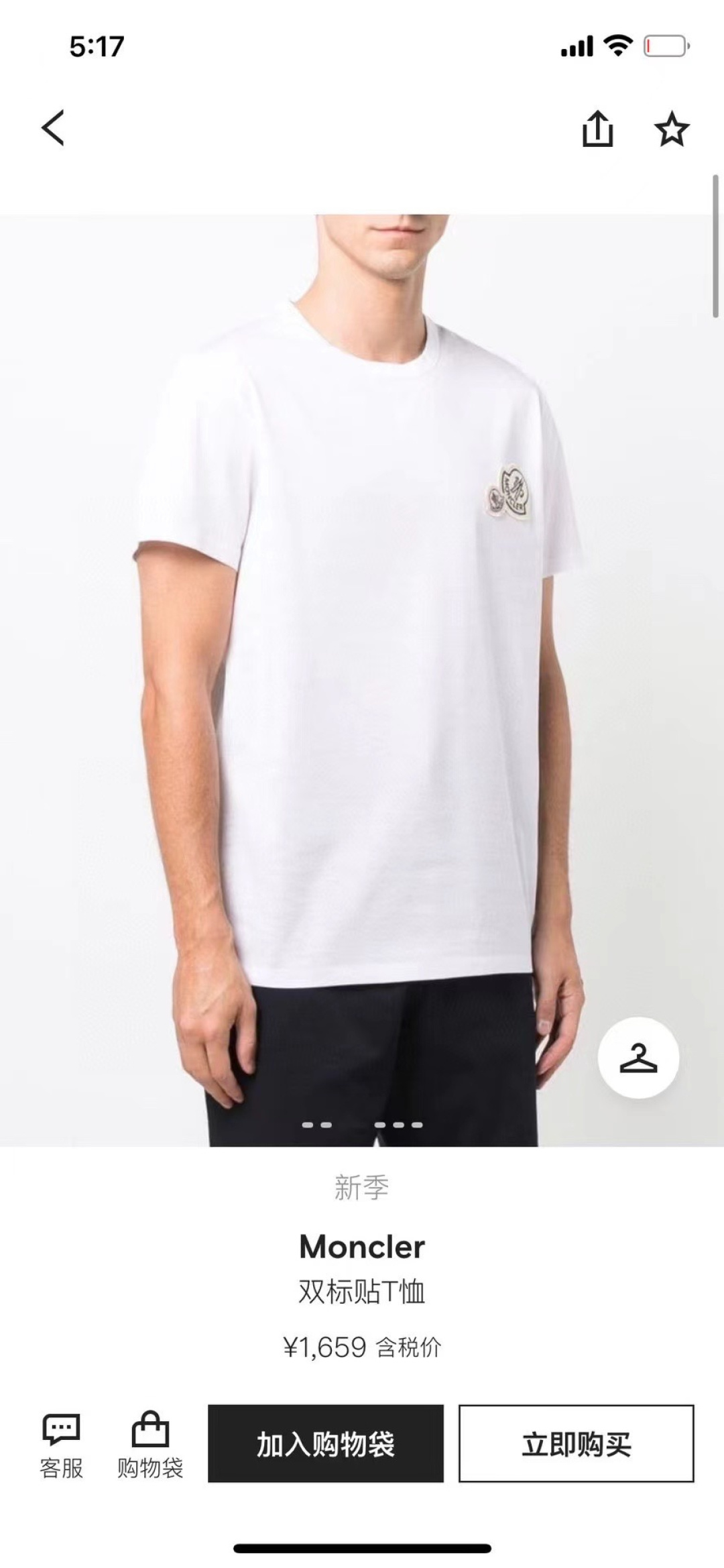Contact customer service (客服)

(x=61, y=1445)
